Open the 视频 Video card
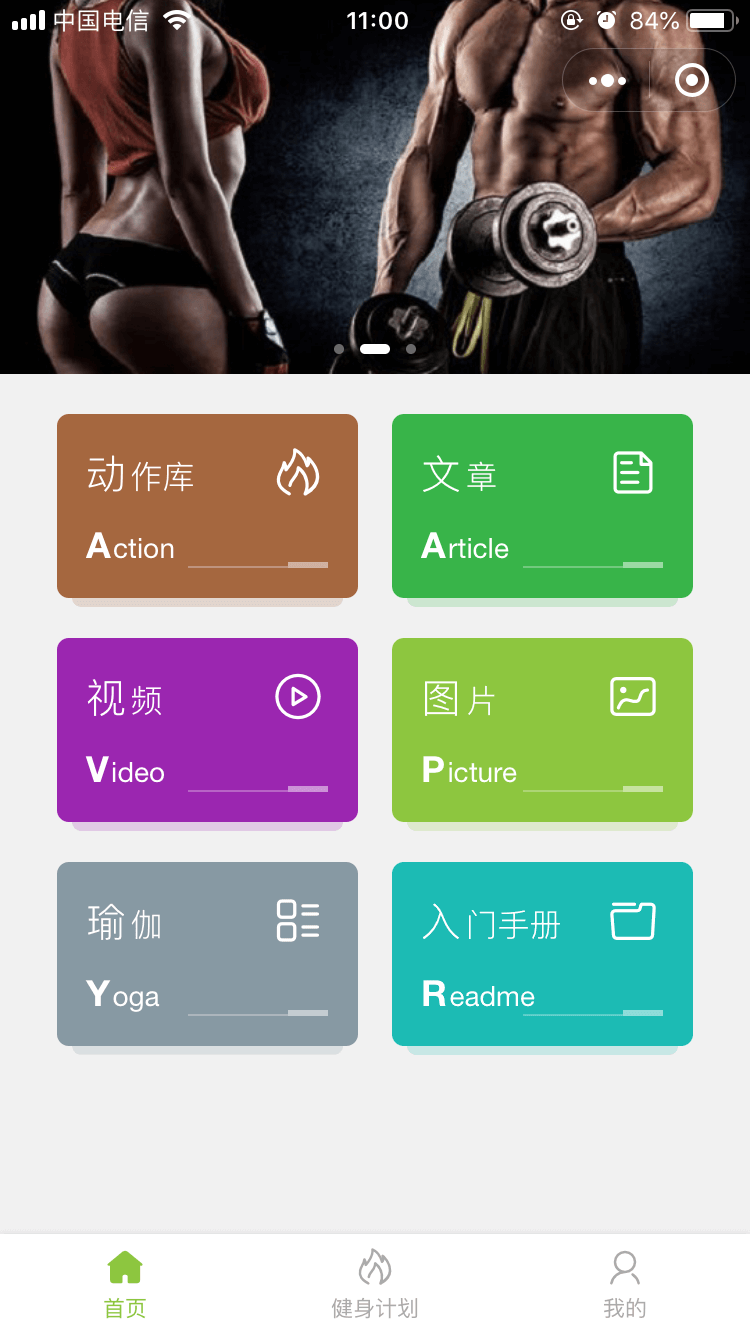The height and width of the screenshot is (1334, 750). pos(207,730)
